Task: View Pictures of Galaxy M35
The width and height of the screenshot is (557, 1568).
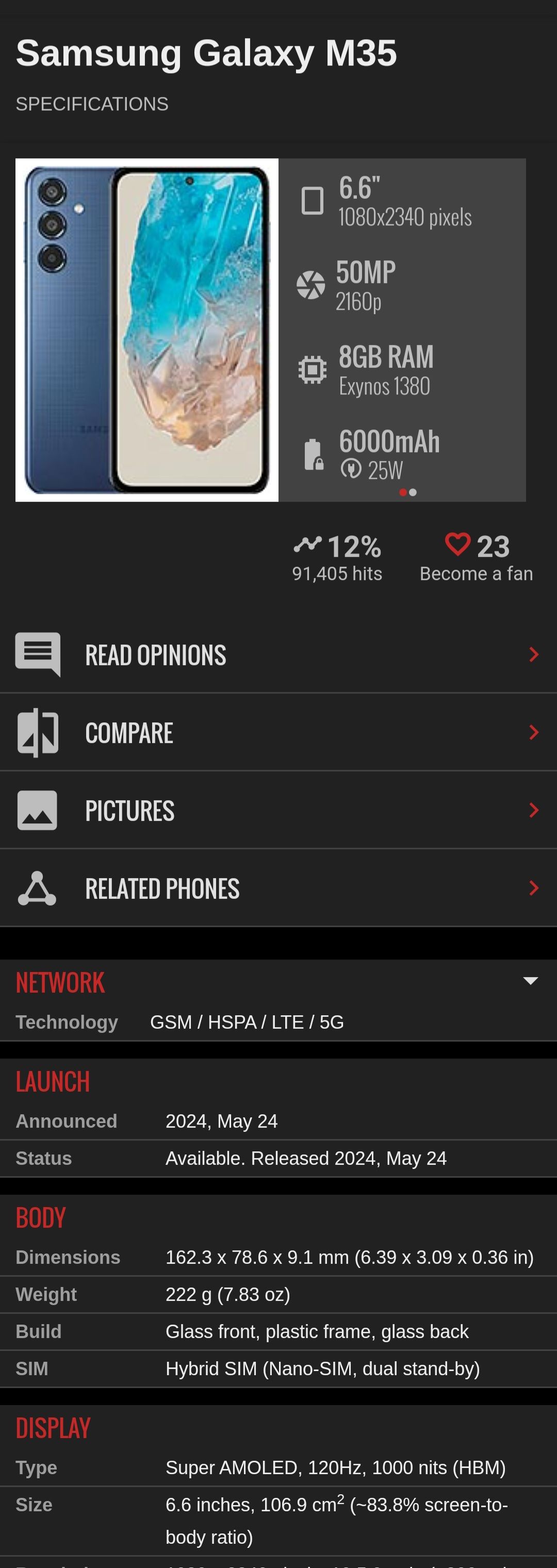Action: click(x=277, y=811)
